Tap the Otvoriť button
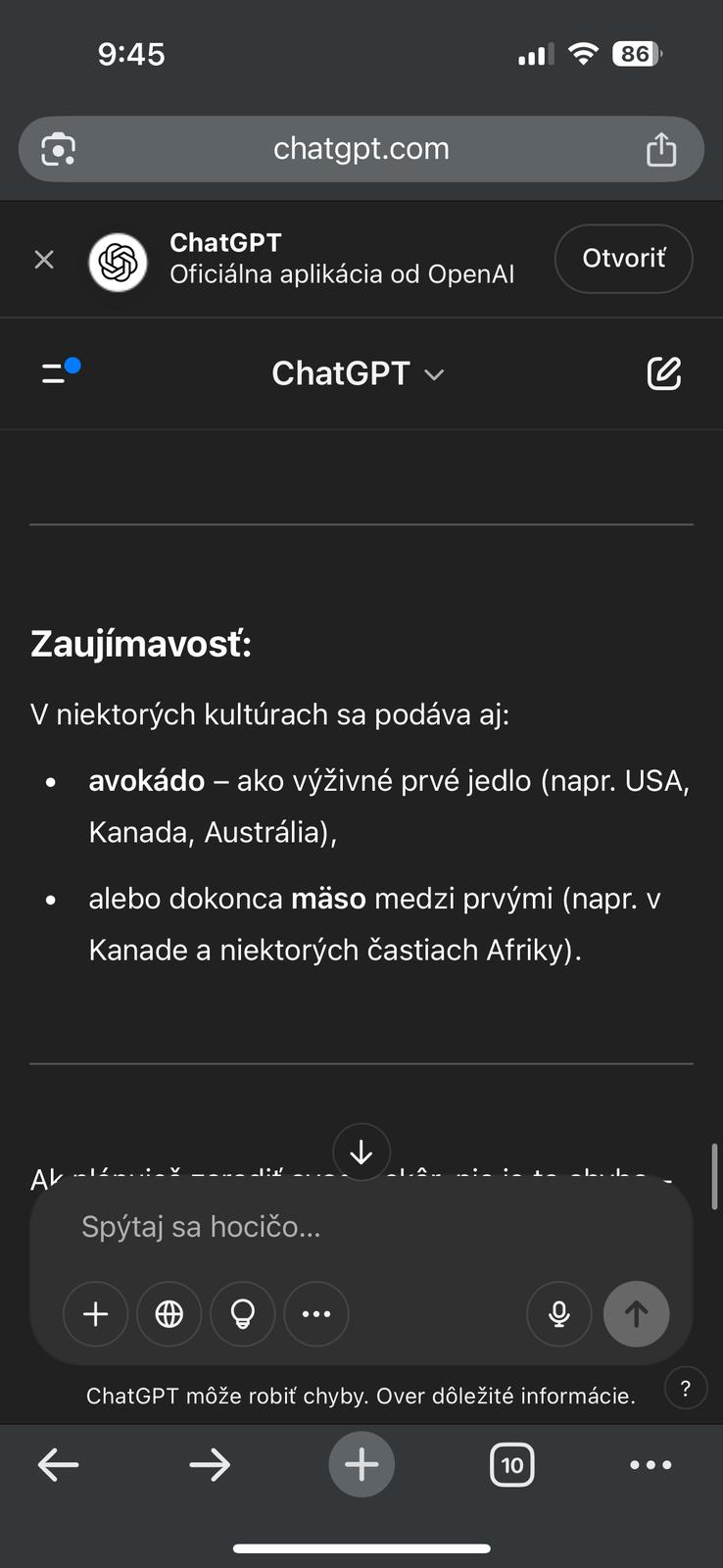The image size is (723, 1568). point(623,259)
